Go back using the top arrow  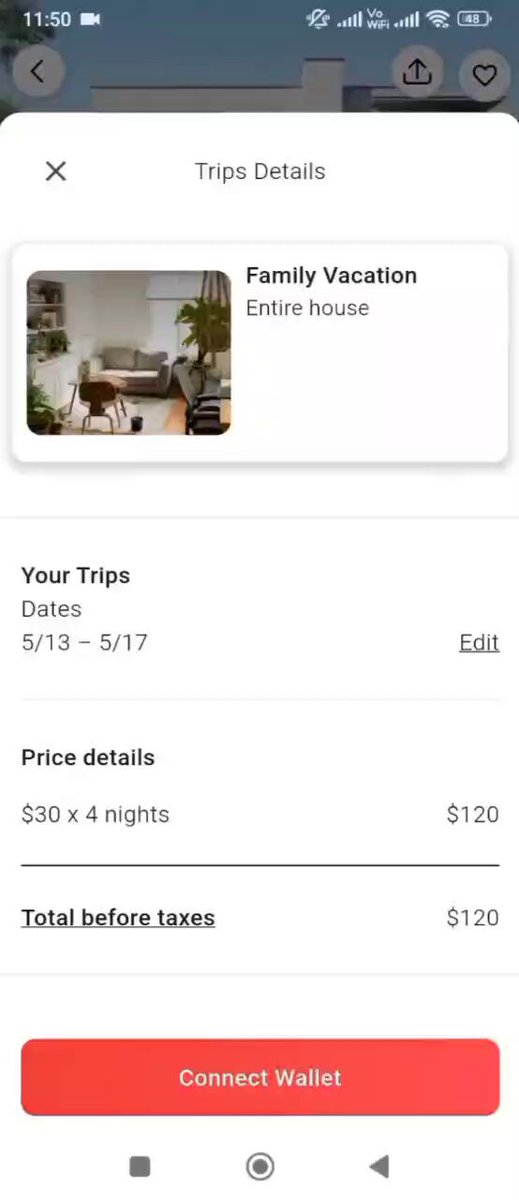point(38,72)
